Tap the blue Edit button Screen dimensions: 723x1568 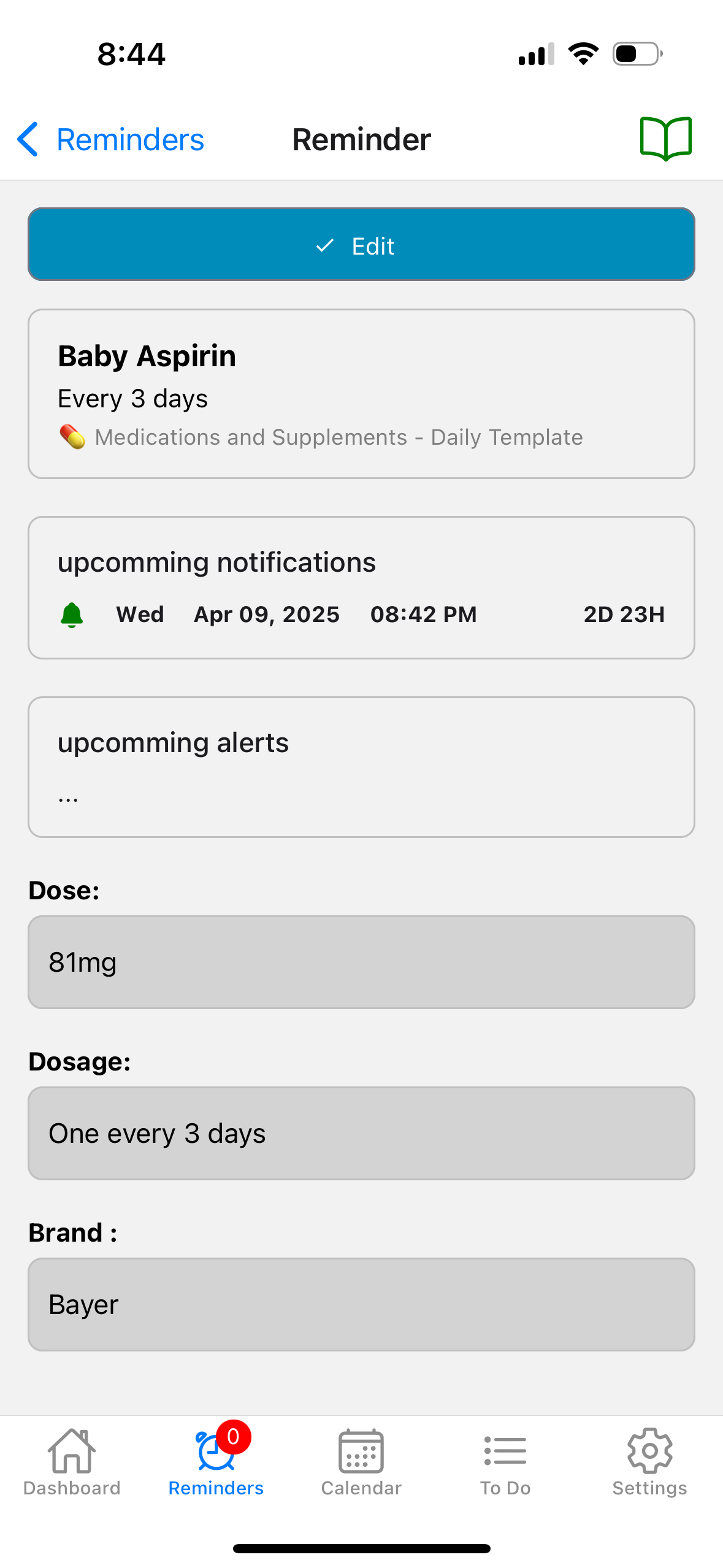tap(361, 245)
